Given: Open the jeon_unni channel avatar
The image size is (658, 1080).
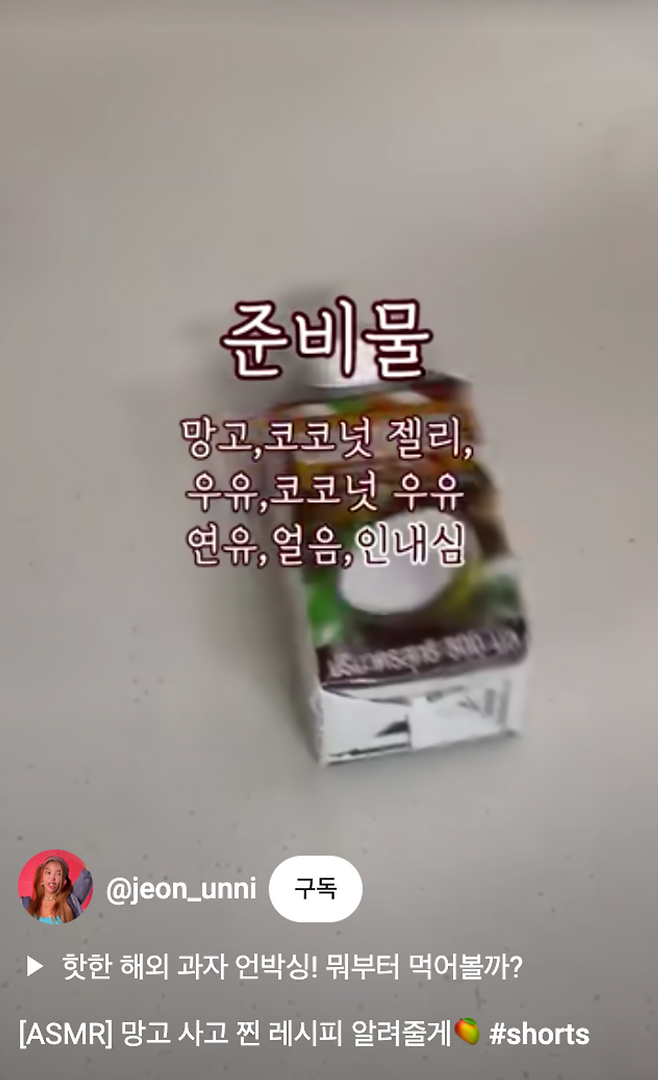Looking at the screenshot, I should [55, 887].
